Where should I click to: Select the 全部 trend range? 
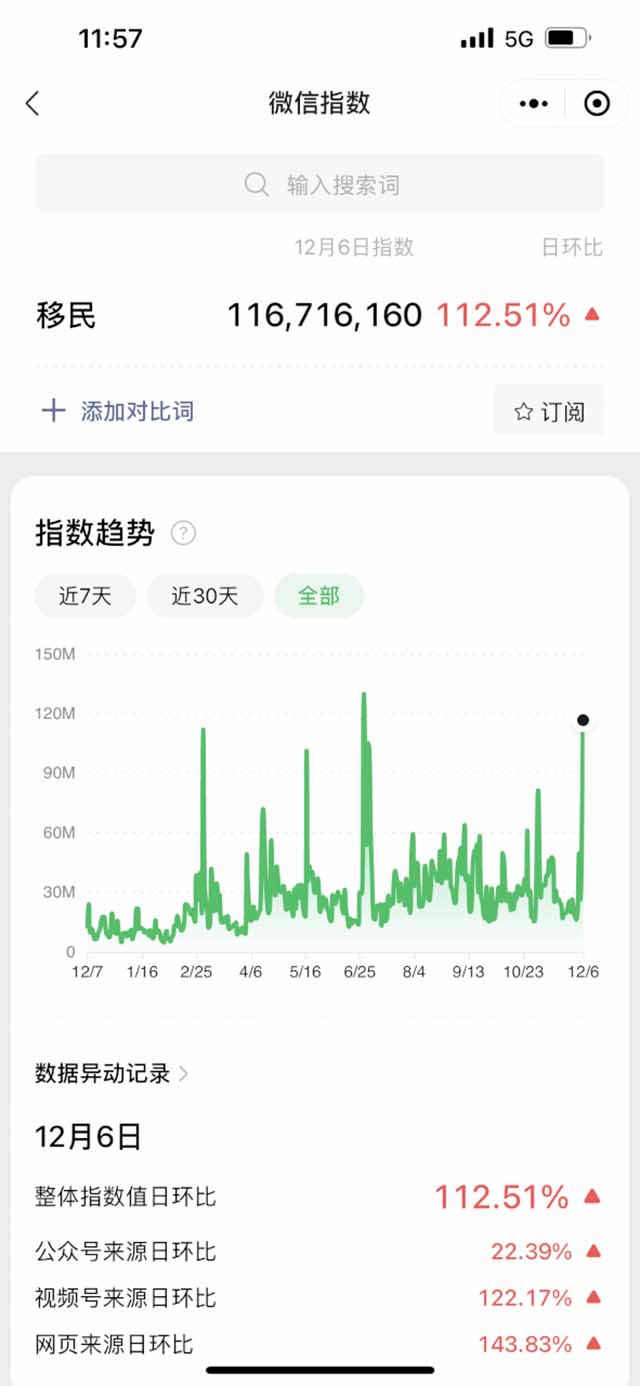point(319,596)
